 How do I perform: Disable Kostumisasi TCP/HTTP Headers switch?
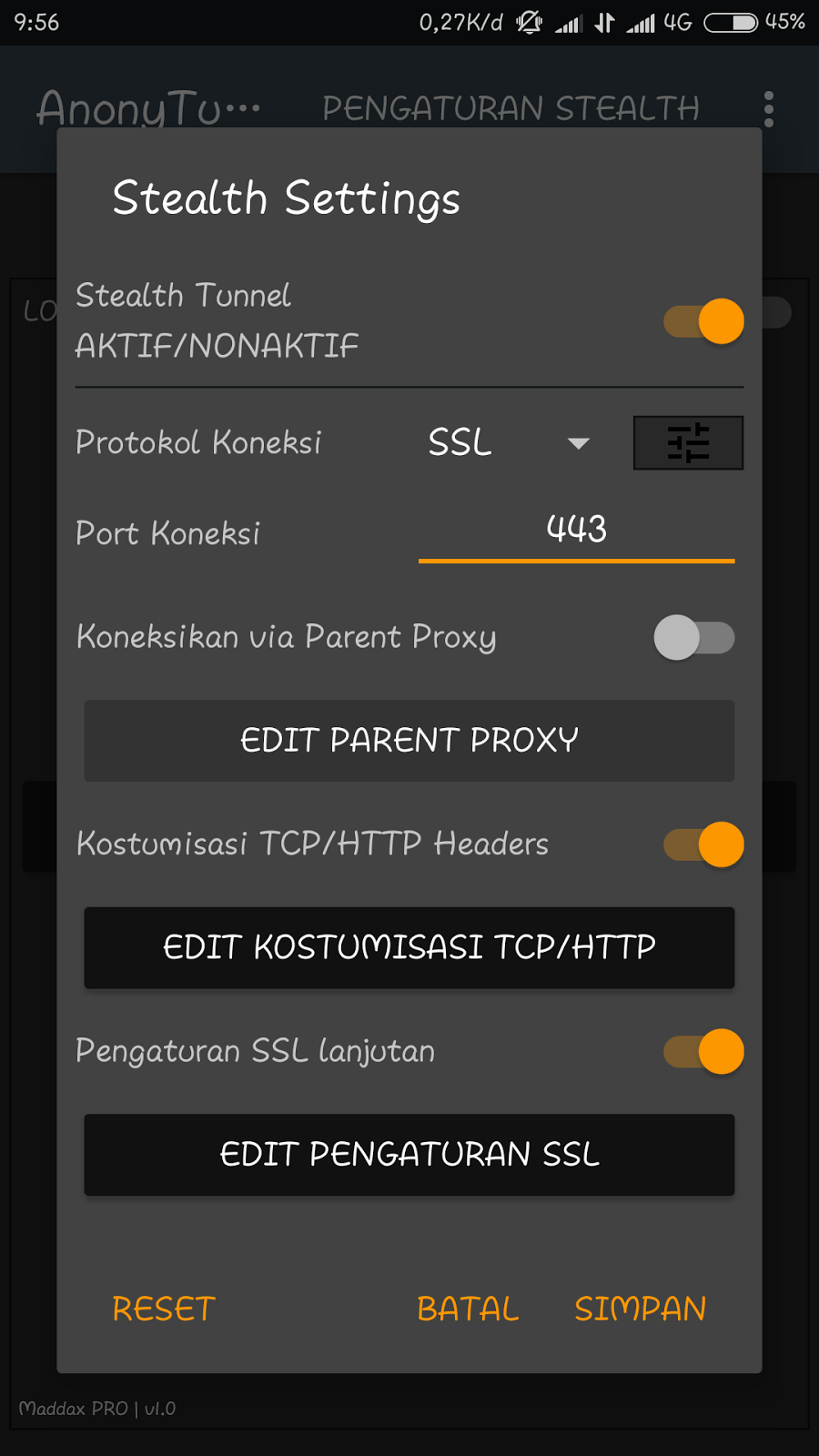(x=703, y=844)
